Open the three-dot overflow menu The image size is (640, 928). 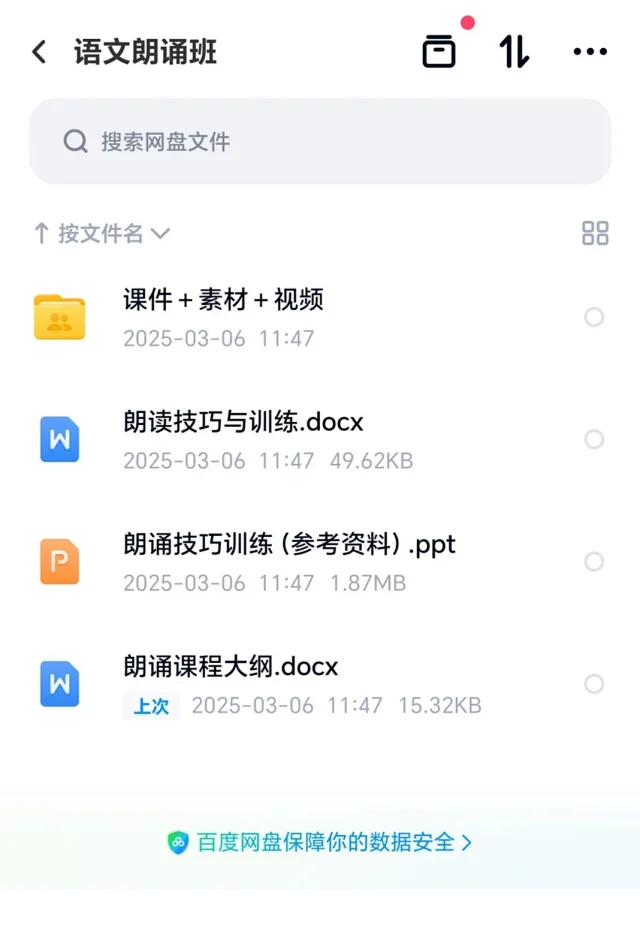(x=589, y=52)
